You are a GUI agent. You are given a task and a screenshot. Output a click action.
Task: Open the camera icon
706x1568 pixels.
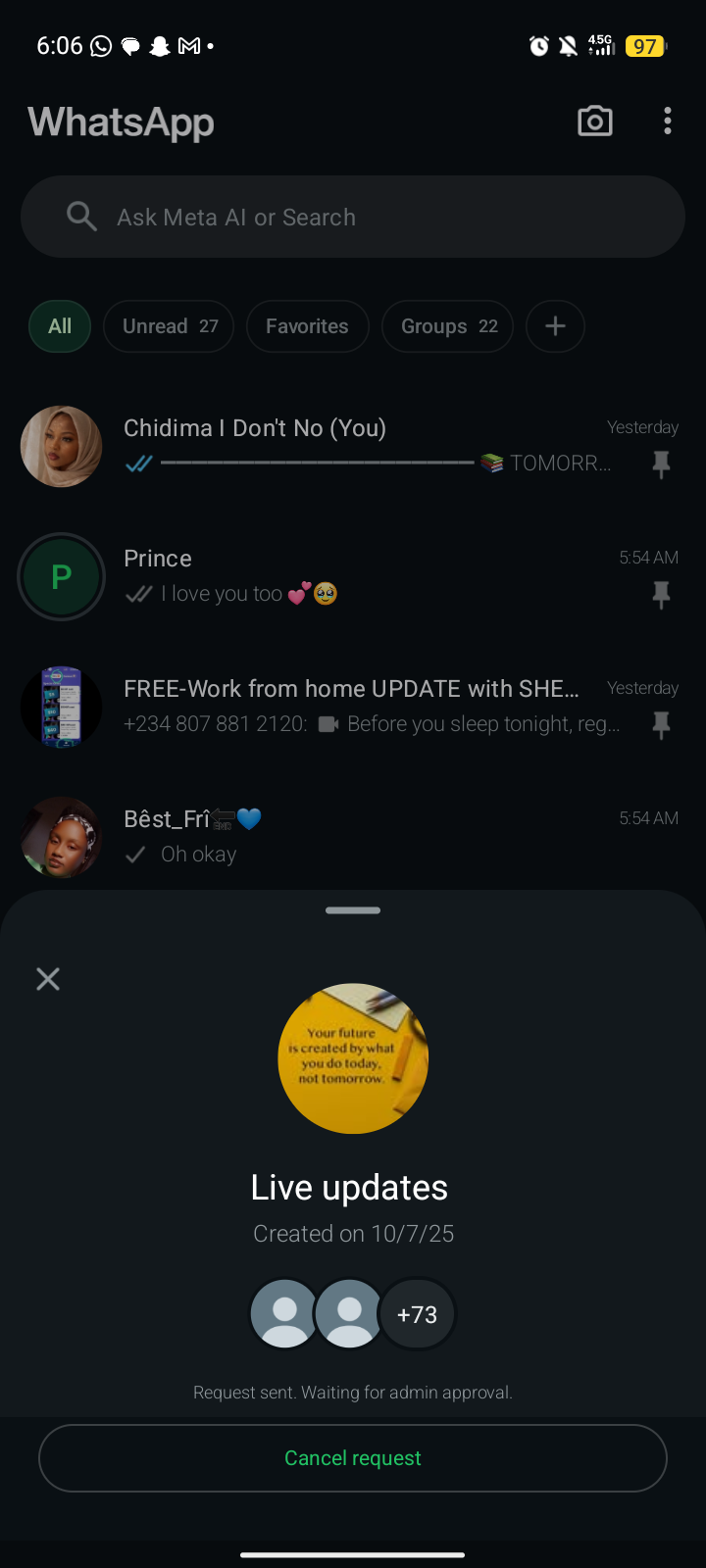(595, 122)
